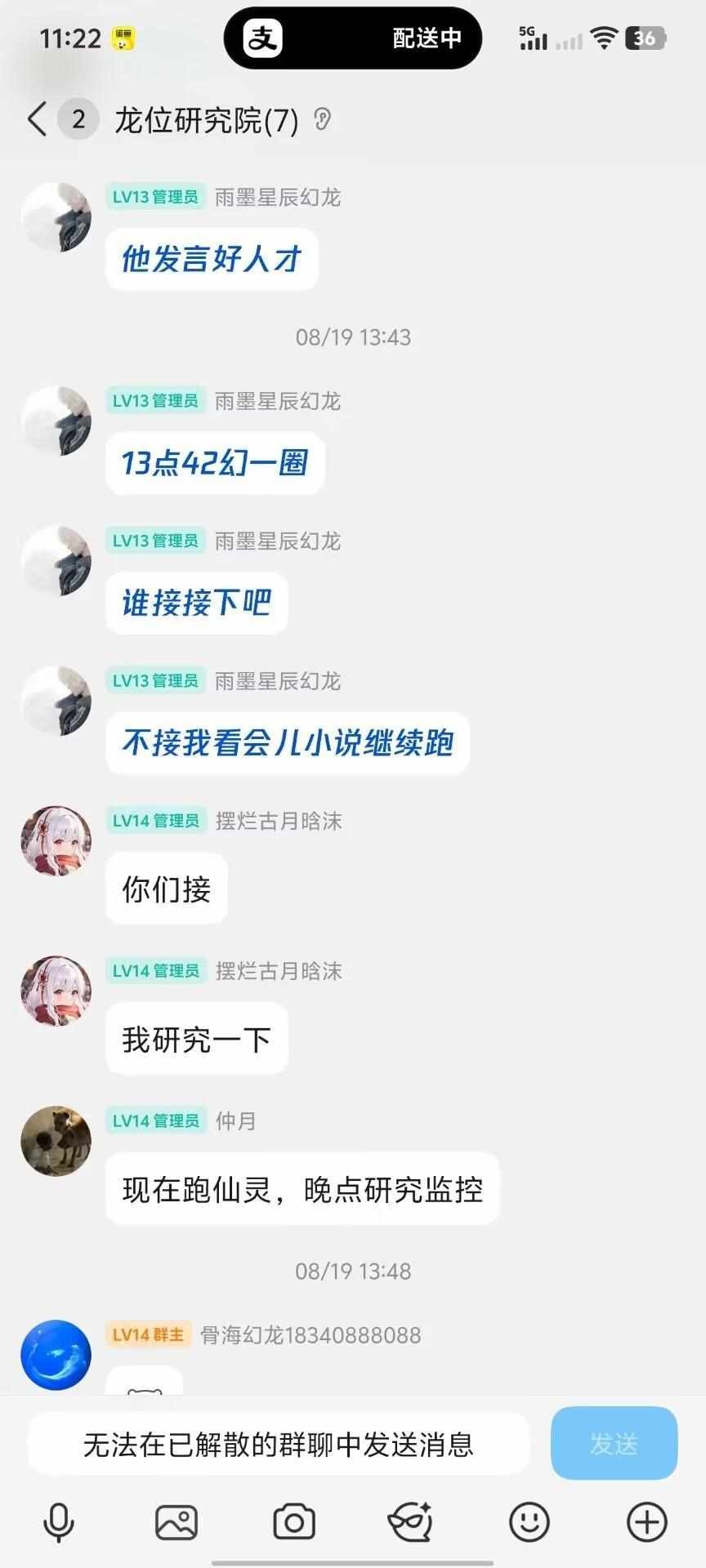Tap the sparkle-face sticker effects icon

410,1521
